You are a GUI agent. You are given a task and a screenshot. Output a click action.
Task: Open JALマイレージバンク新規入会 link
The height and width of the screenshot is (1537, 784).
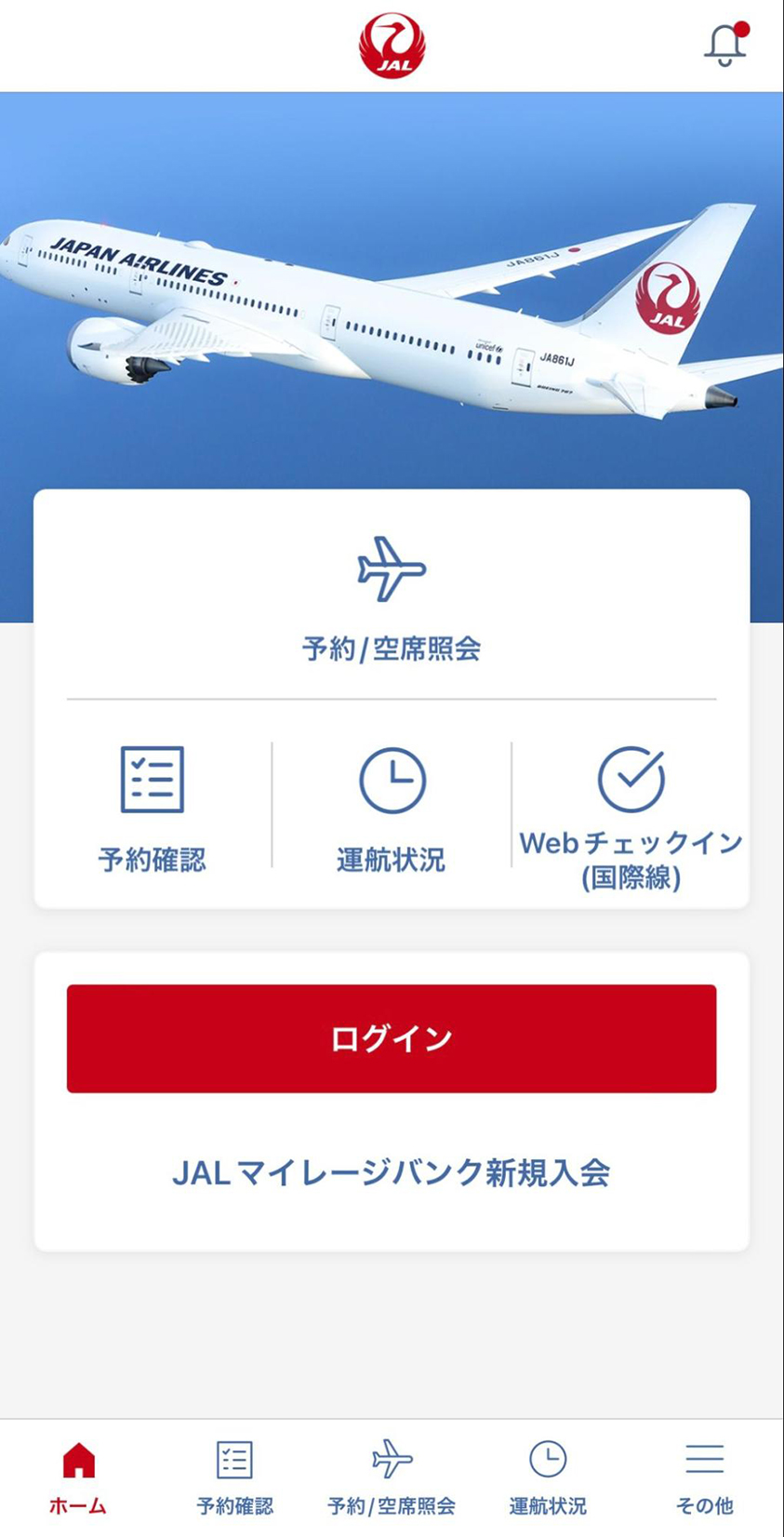click(392, 1172)
